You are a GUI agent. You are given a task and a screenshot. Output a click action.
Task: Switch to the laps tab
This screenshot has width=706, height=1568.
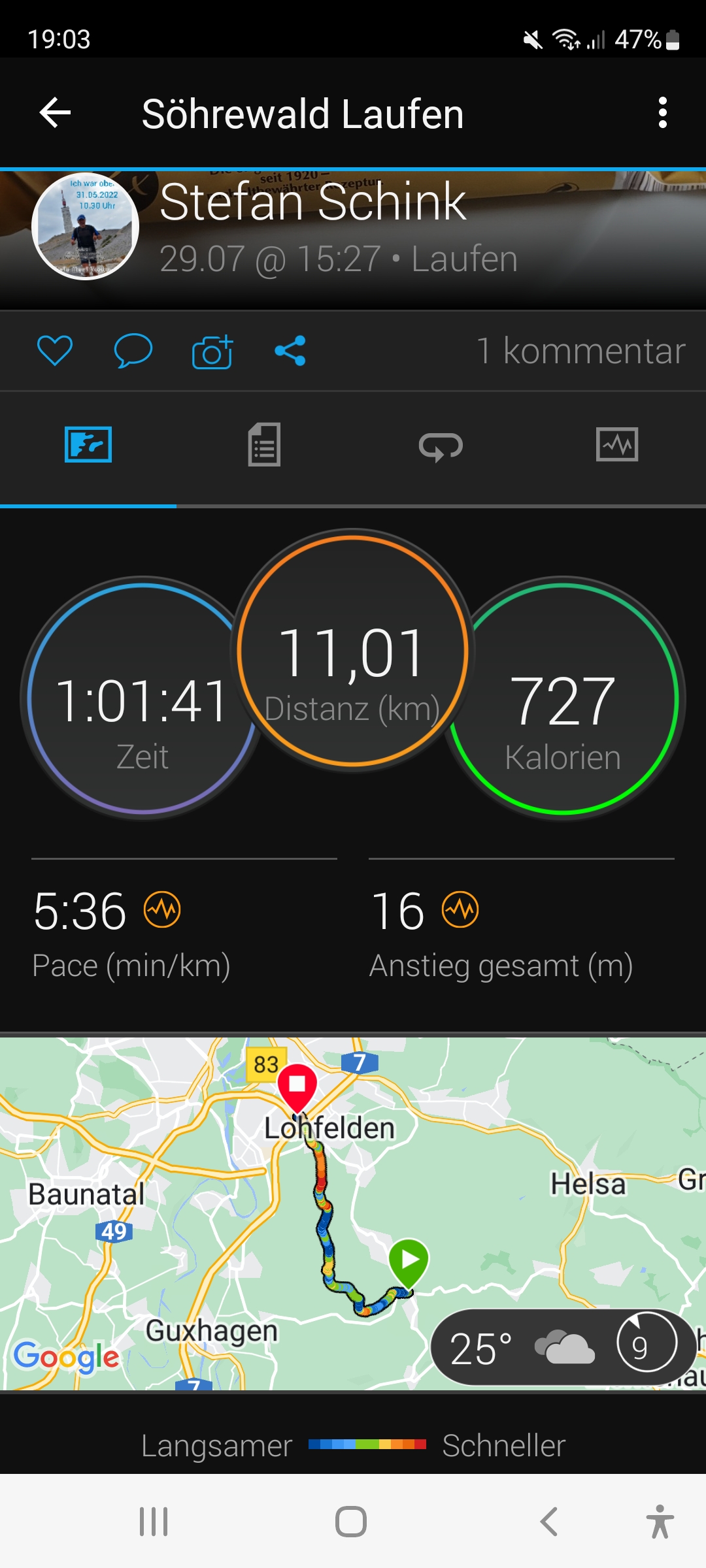[x=441, y=446]
